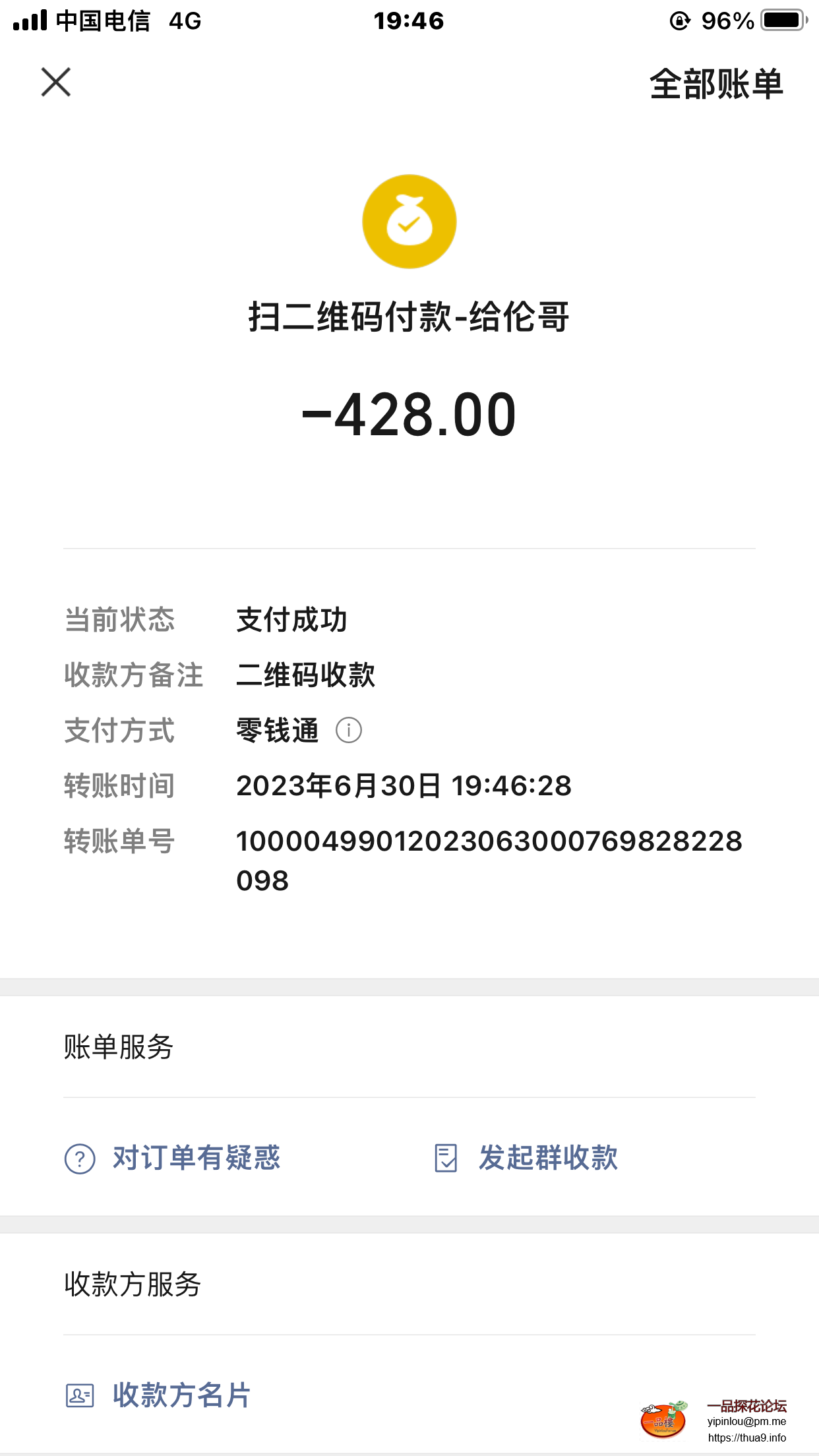
Task: Click the contact card icon beside 收款方名片
Action: [x=80, y=1395]
